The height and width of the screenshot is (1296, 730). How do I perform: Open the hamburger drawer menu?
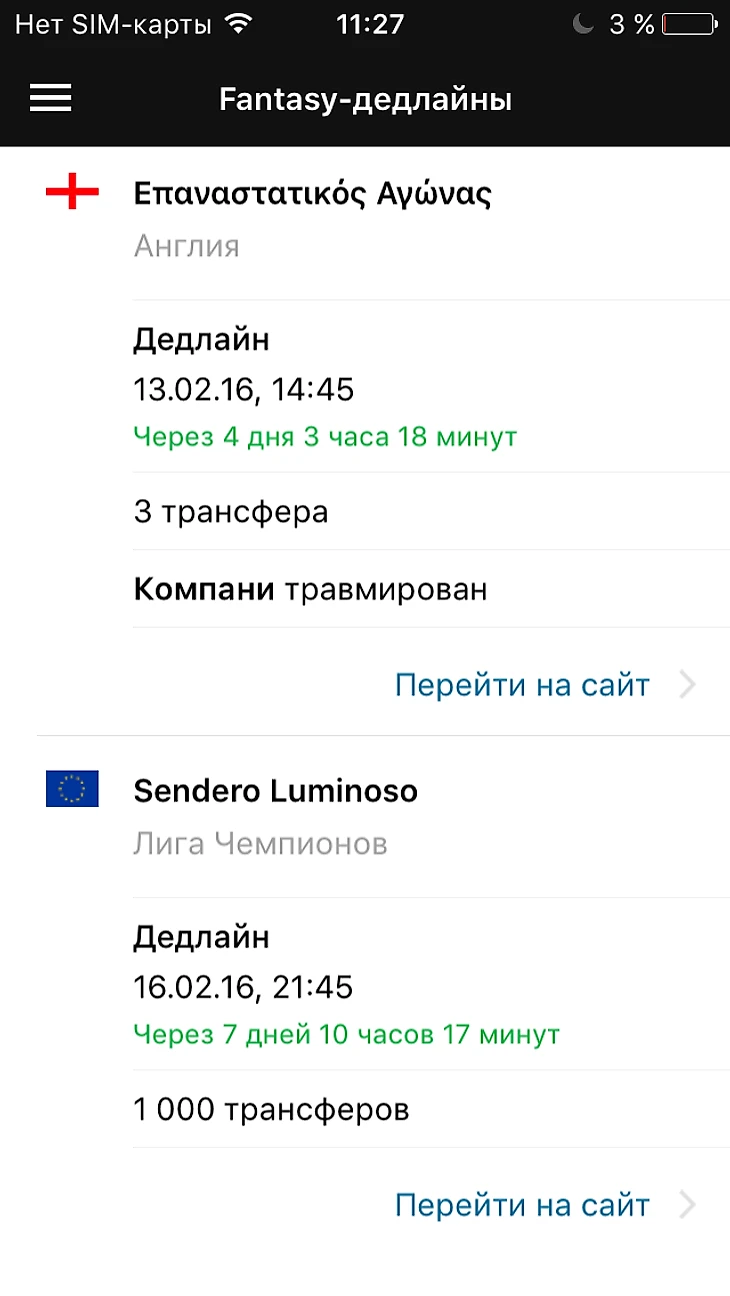tap(50, 98)
